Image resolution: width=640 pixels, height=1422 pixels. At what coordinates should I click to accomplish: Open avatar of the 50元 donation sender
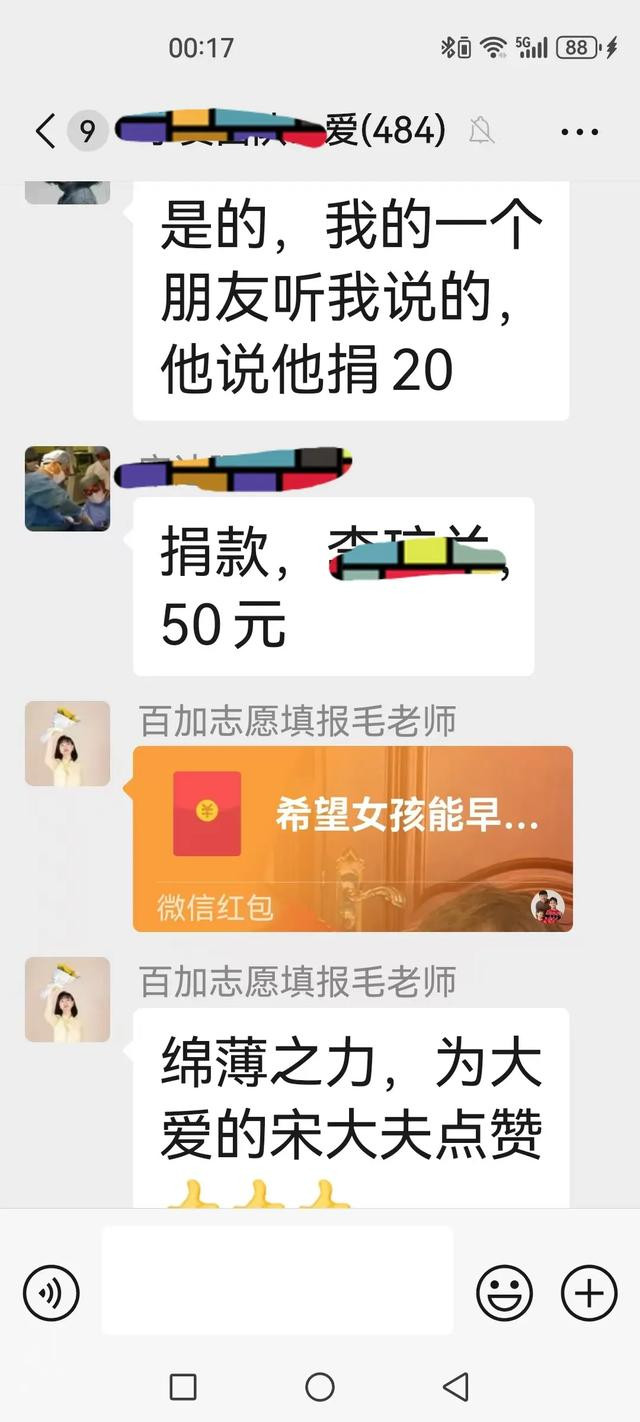[67, 488]
